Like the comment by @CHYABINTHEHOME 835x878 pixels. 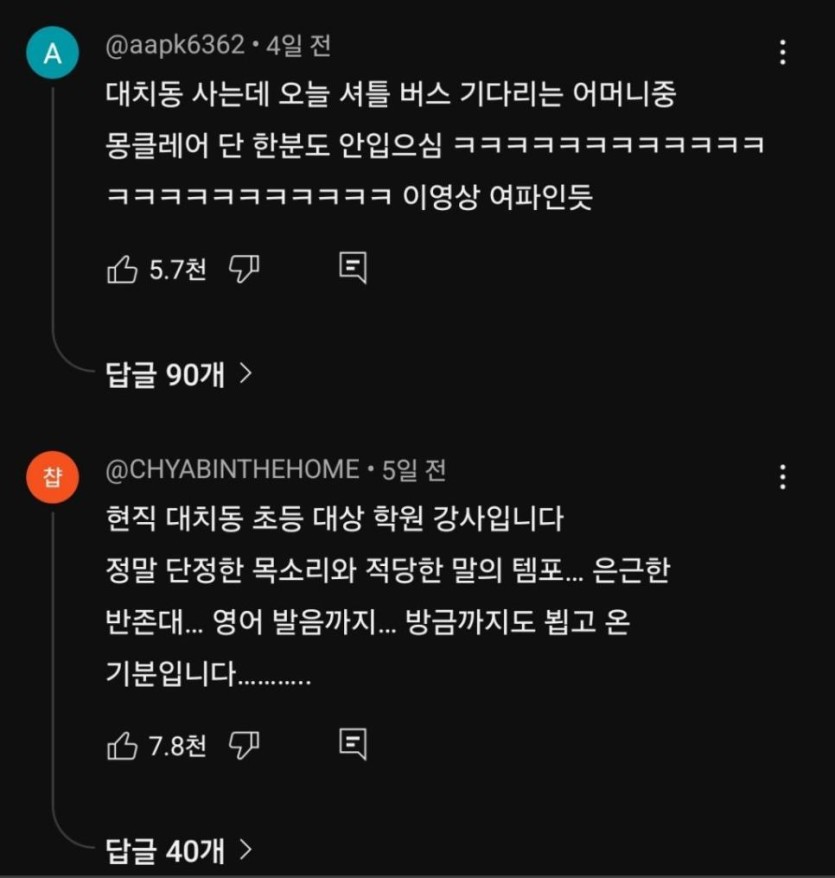(122, 745)
